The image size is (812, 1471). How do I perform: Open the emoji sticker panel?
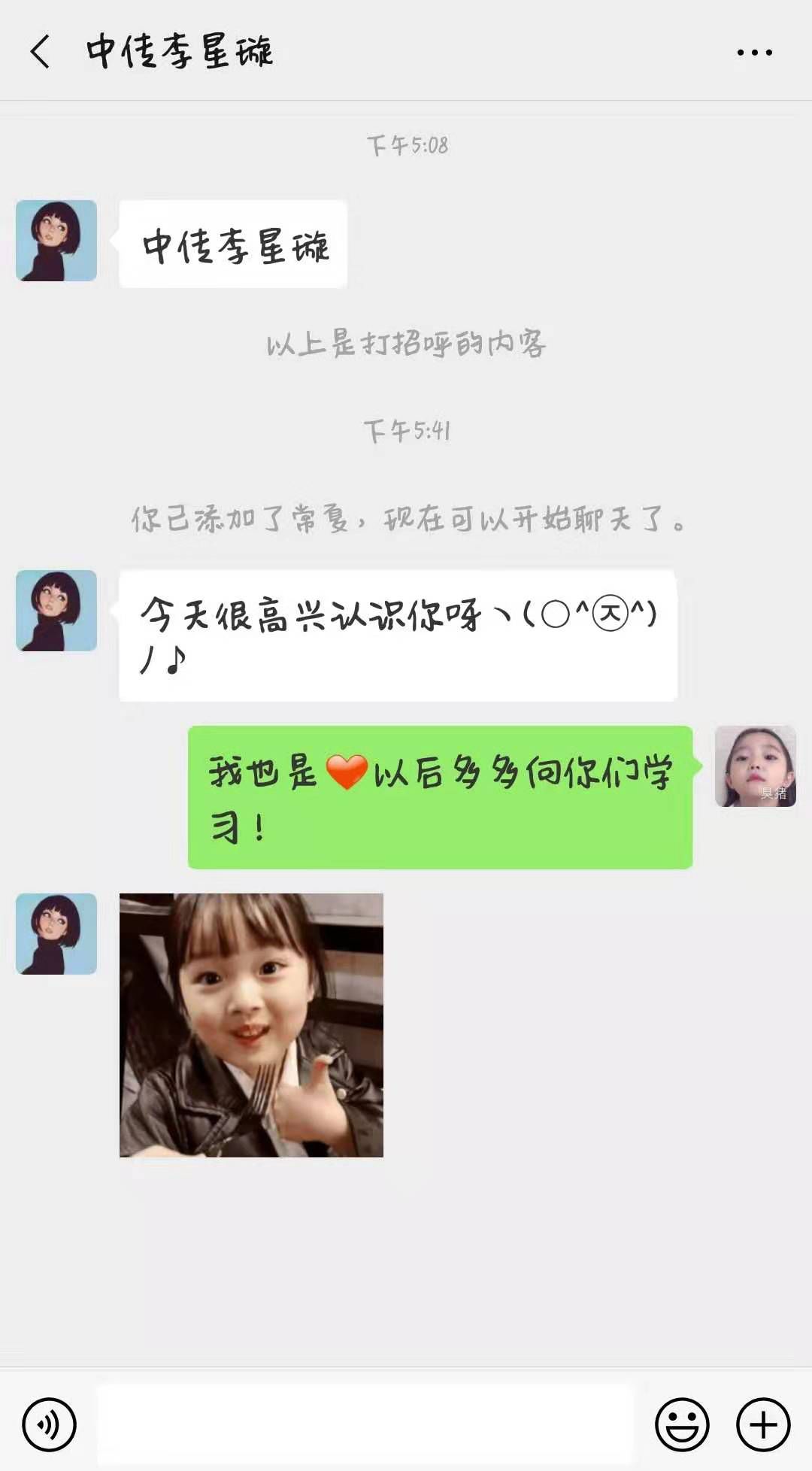click(682, 1424)
